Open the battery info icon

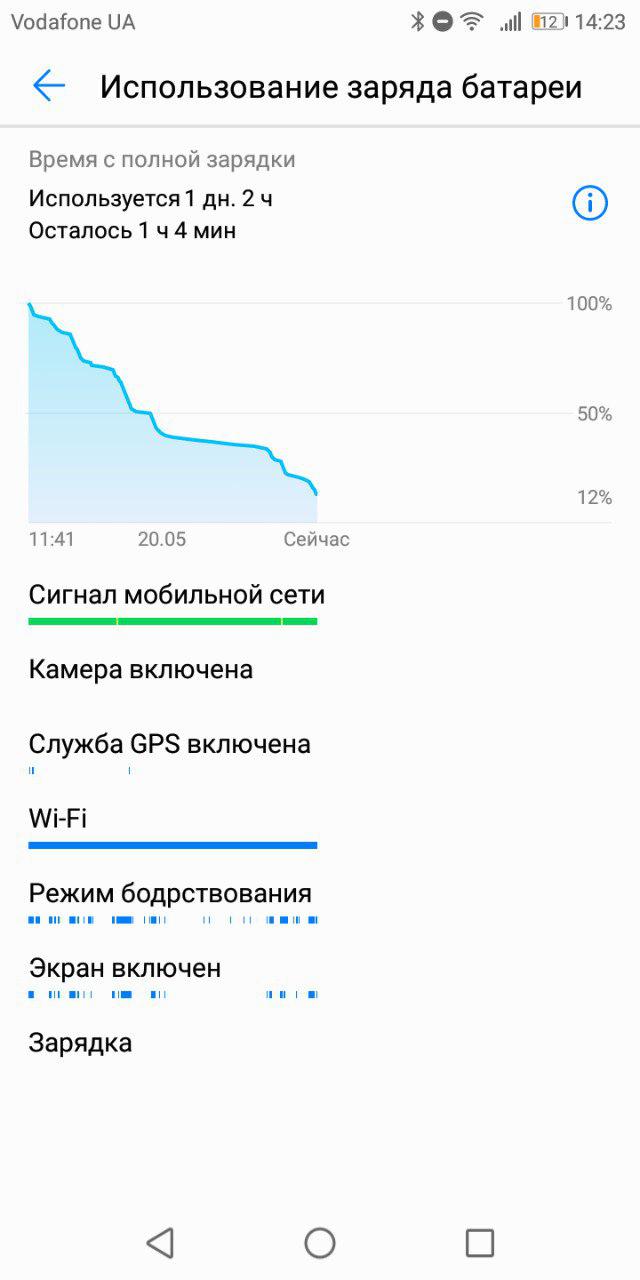click(x=590, y=203)
